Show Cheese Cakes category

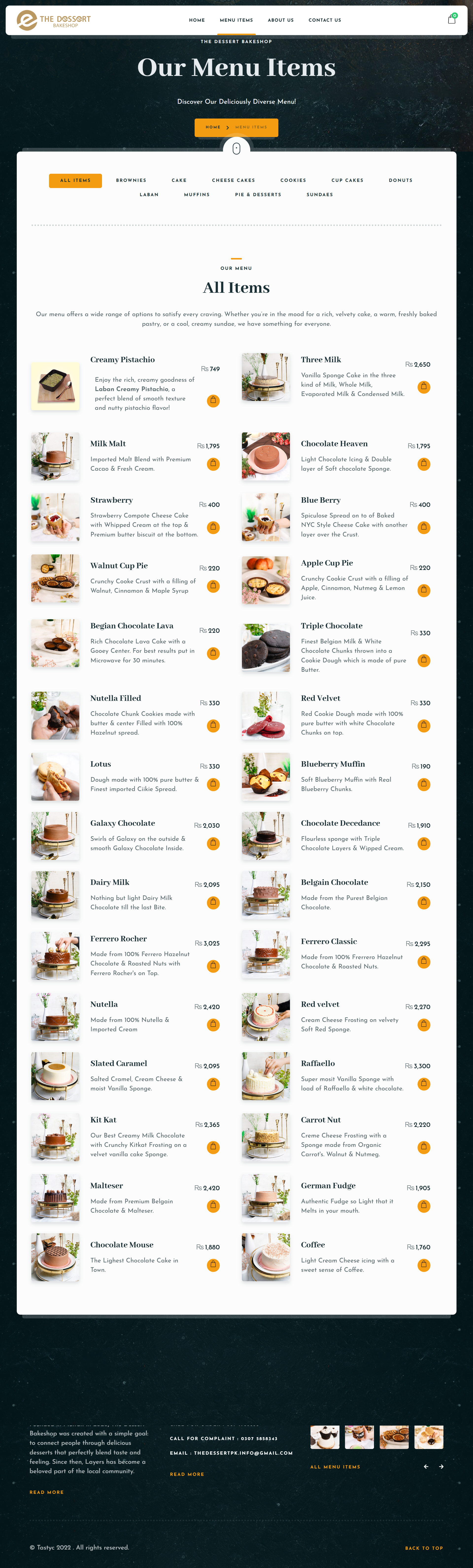pyautogui.click(x=233, y=180)
